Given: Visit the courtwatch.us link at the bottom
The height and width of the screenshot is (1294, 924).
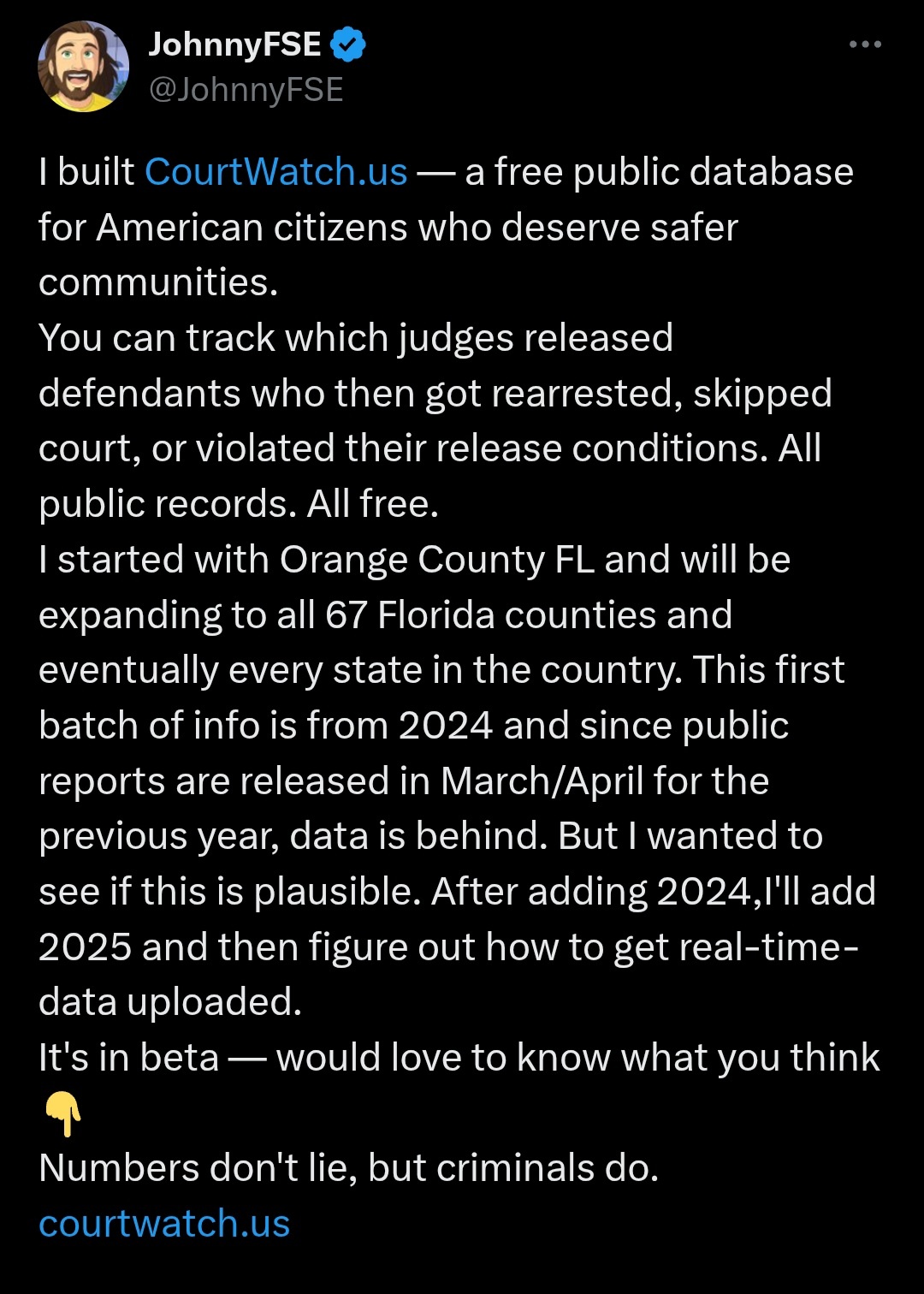Looking at the screenshot, I should pyautogui.click(x=164, y=1223).
